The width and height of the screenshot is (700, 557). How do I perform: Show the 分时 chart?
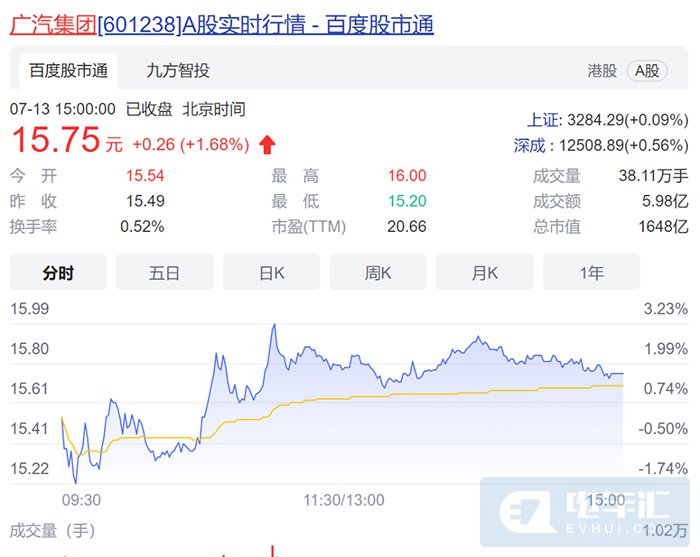pyautogui.click(x=58, y=272)
